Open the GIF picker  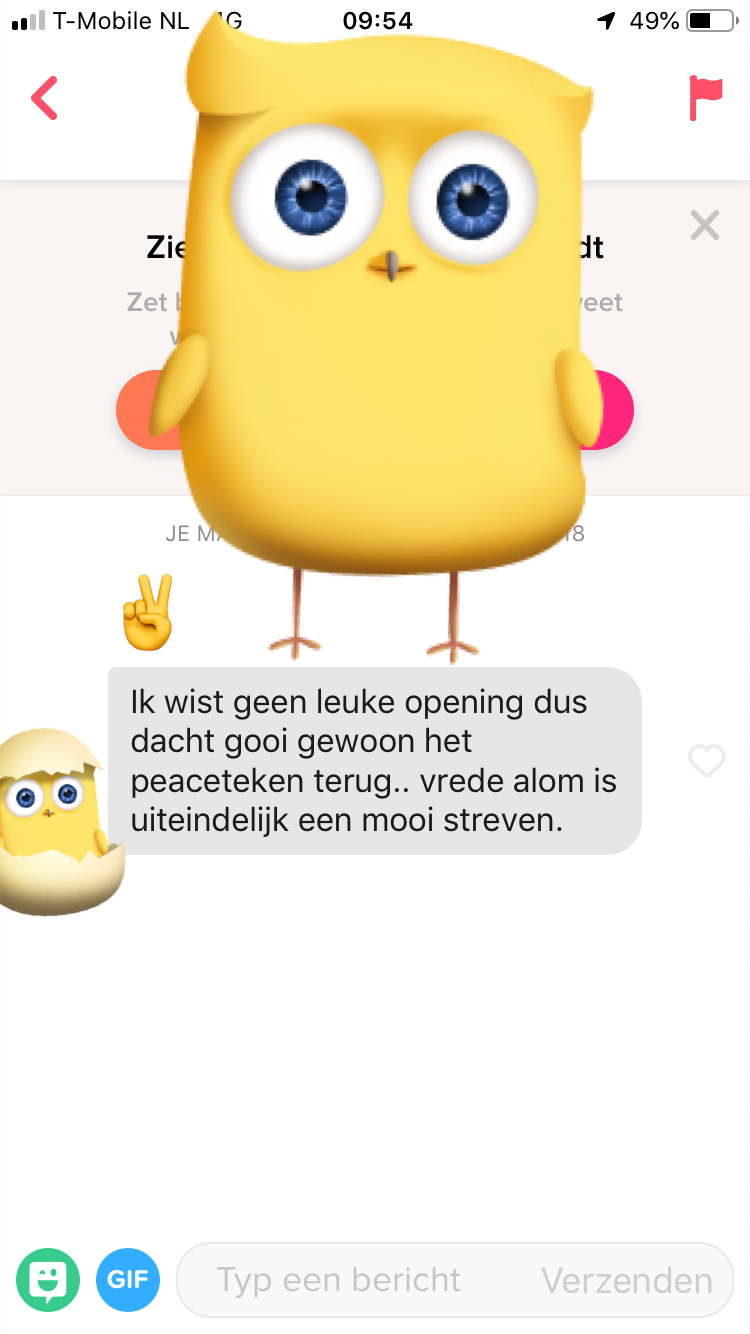click(x=128, y=1280)
